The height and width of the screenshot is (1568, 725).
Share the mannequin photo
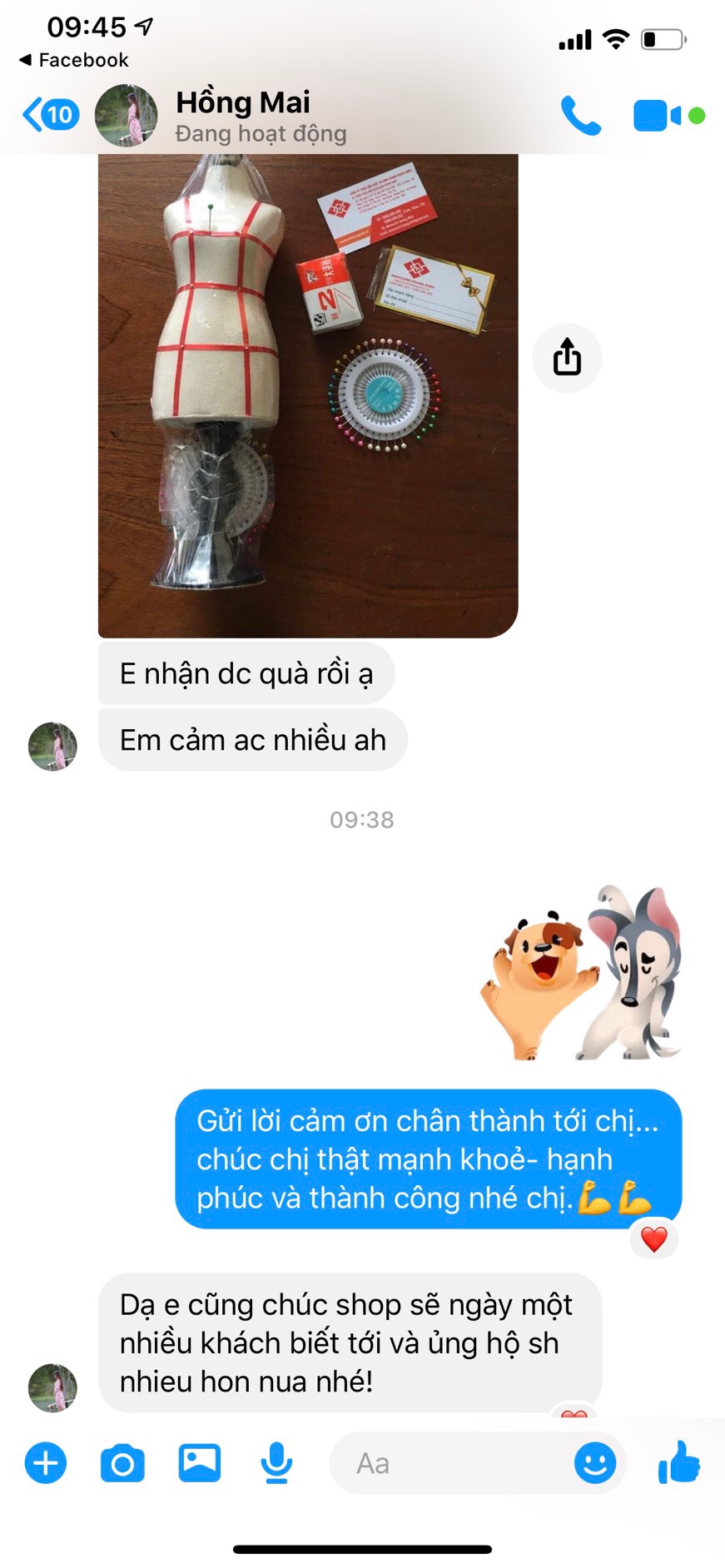[x=567, y=358]
